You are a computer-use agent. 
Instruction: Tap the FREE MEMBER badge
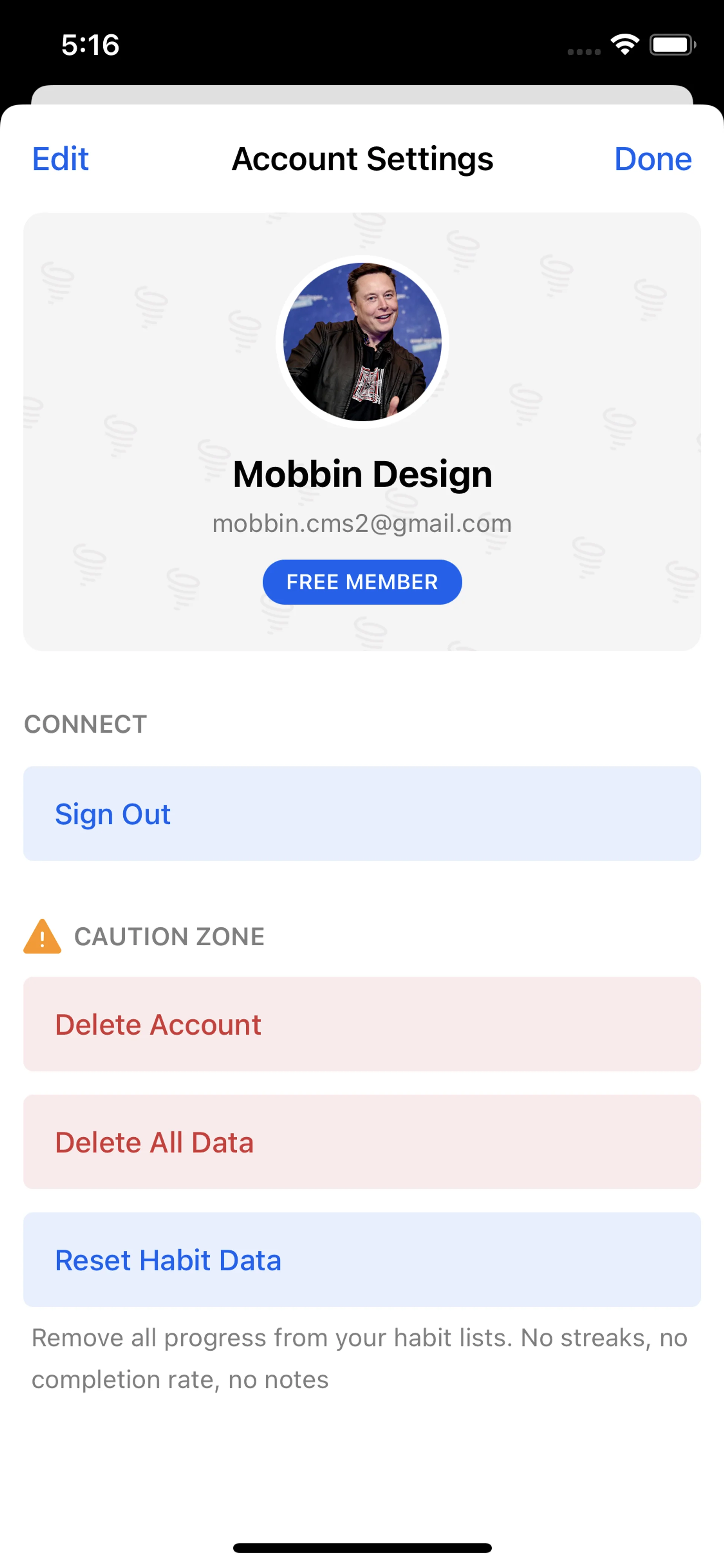click(x=362, y=582)
